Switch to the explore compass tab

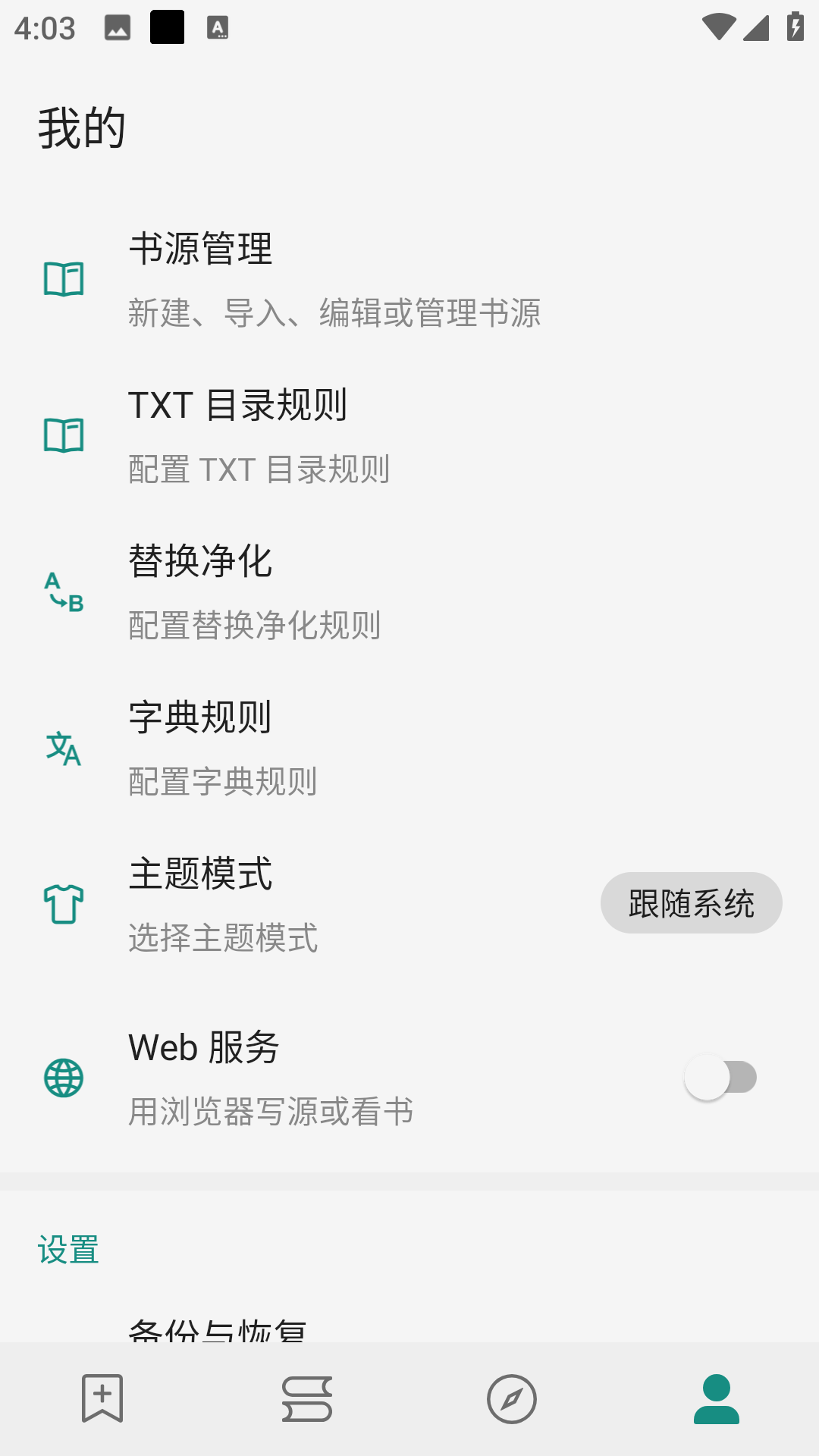click(512, 1398)
